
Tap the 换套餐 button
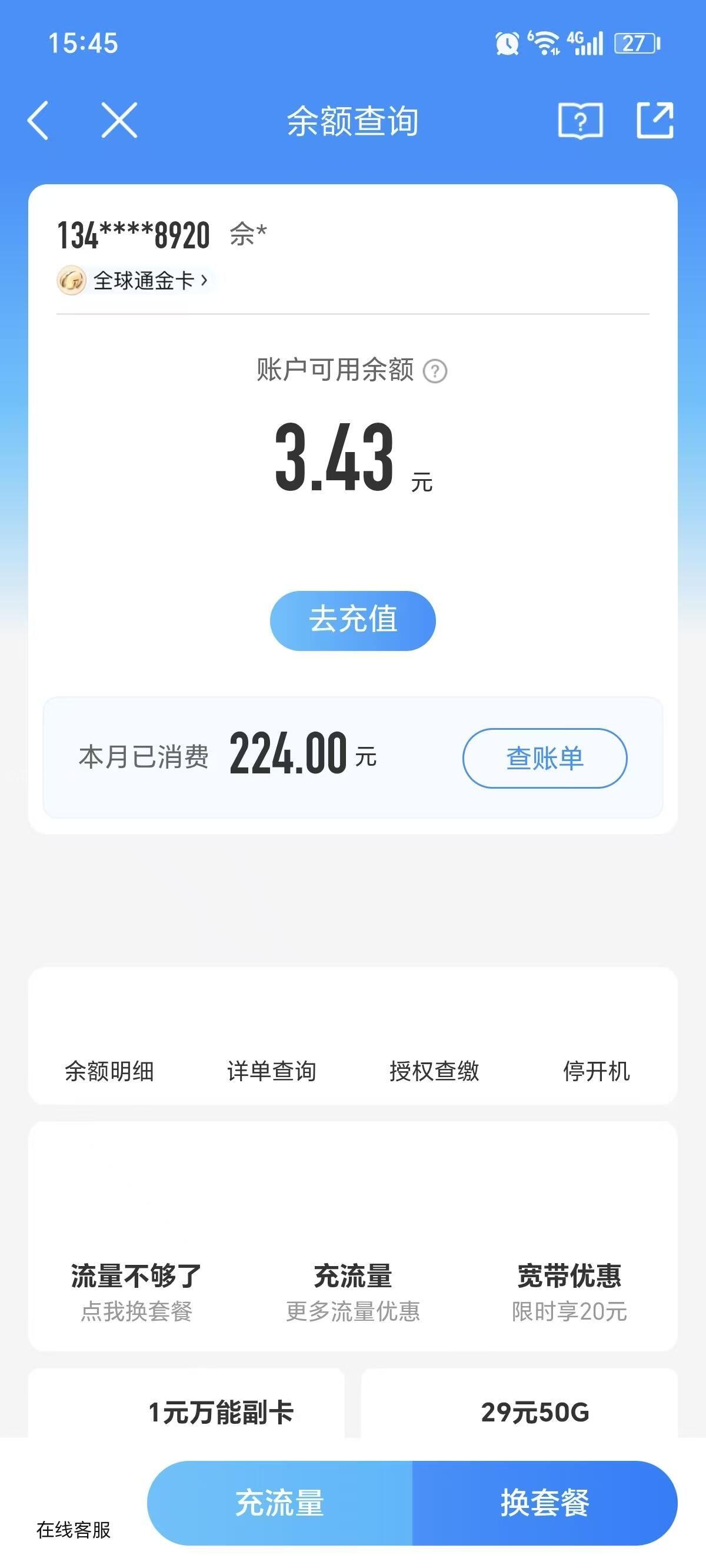coord(545,1502)
